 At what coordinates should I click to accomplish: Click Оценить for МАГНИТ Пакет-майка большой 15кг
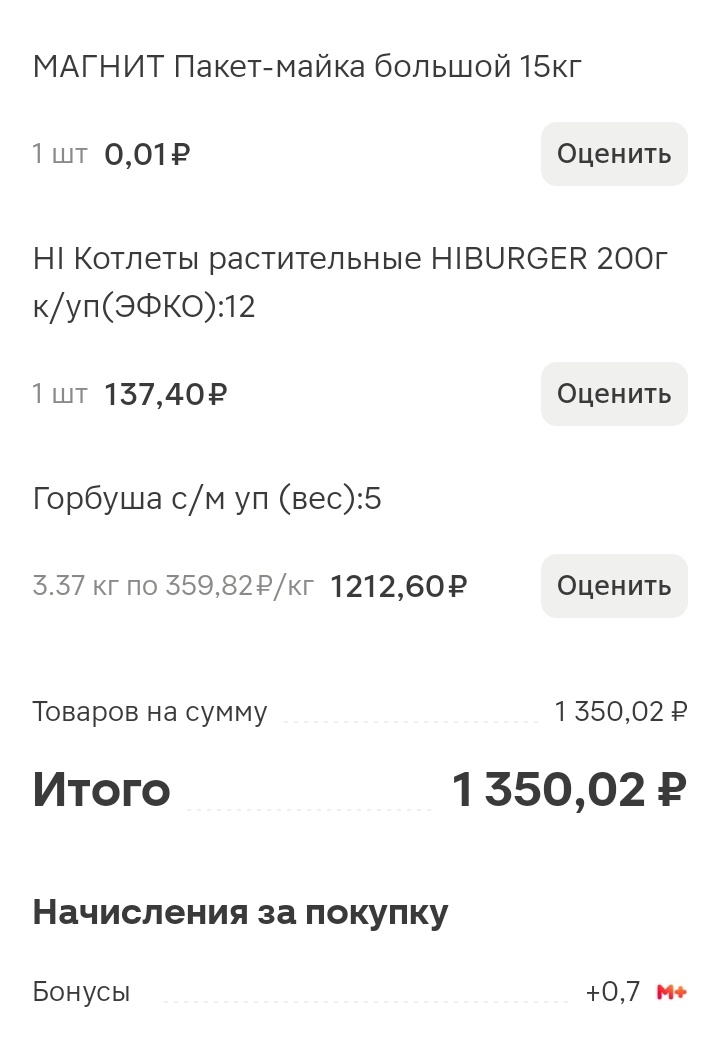pyautogui.click(x=613, y=153)
